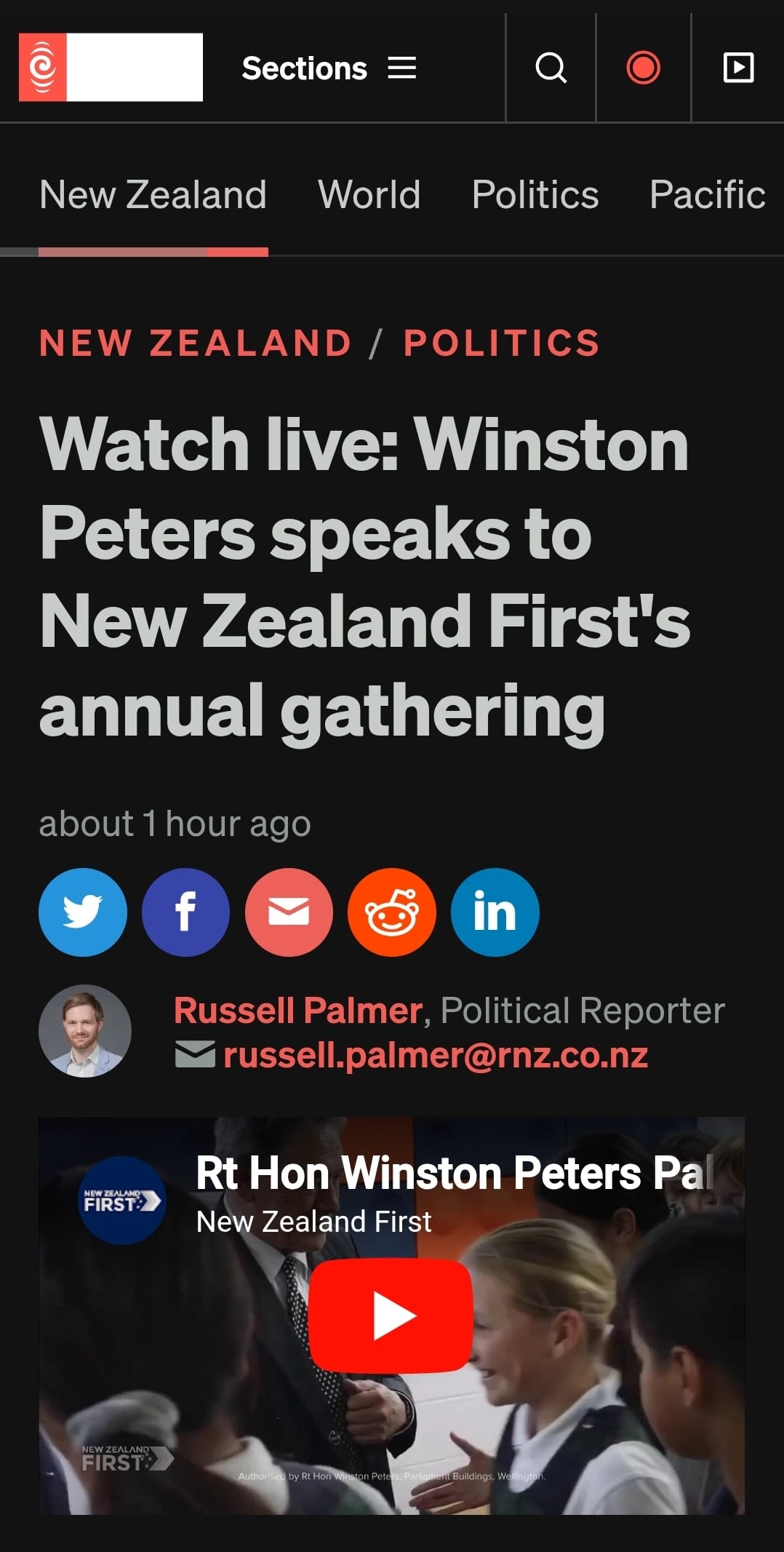784x1552 pixels.
Task: Open the search icon
Action: [551, 68]
